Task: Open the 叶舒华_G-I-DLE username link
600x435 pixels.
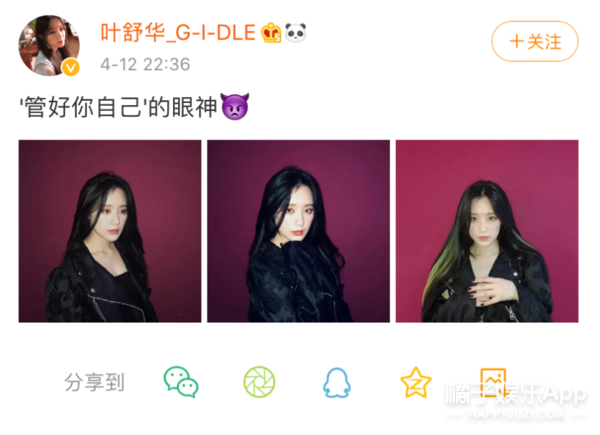Action: tap(176, 33)
